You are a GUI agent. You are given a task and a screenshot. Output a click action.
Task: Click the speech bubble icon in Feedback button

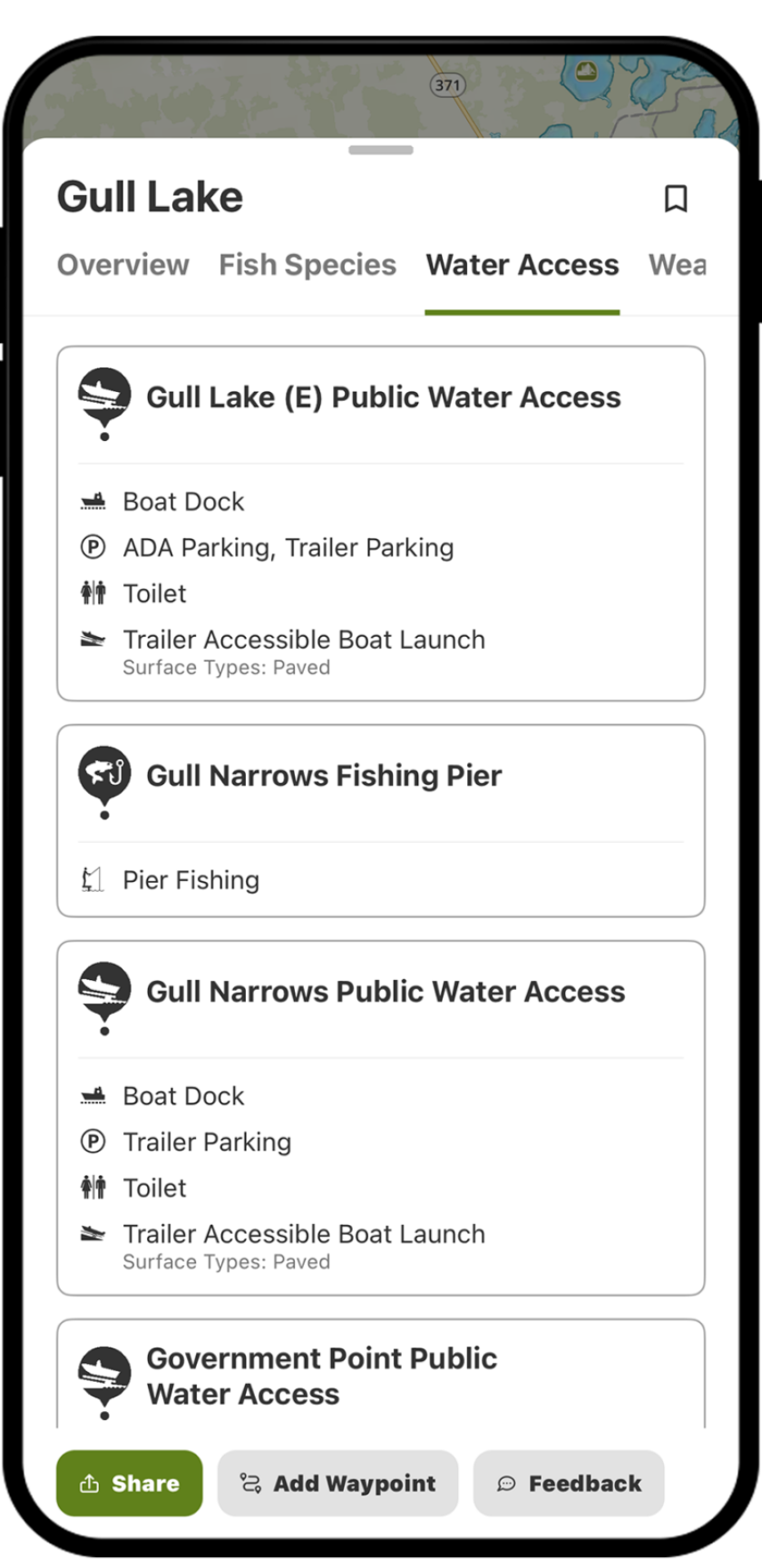pyautogui.click(x=507, y=1483)
